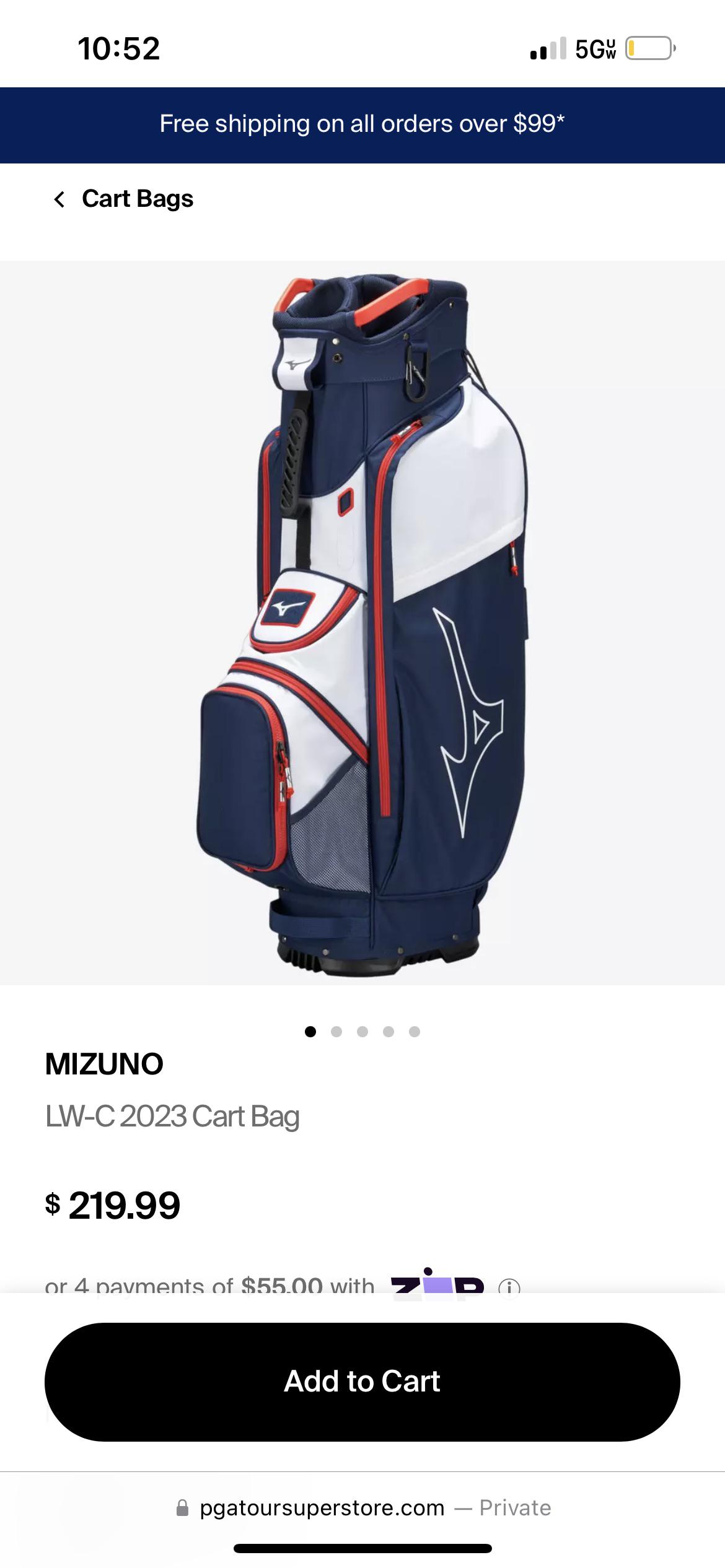Select the first carousel dot
Screen dimensions: 725x1568
pos(310,1031)
